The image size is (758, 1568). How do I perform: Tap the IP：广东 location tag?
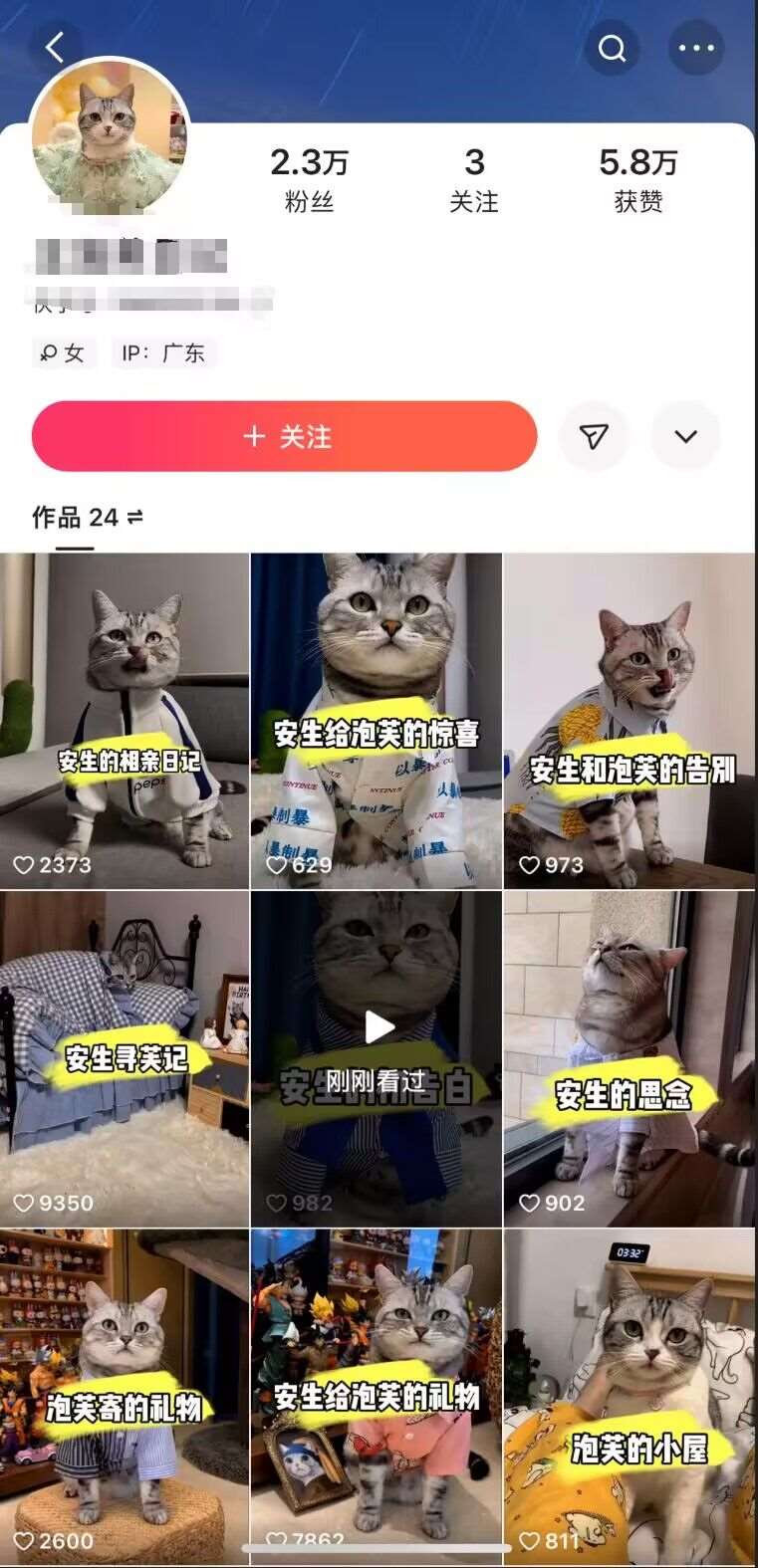pos(166,353)
